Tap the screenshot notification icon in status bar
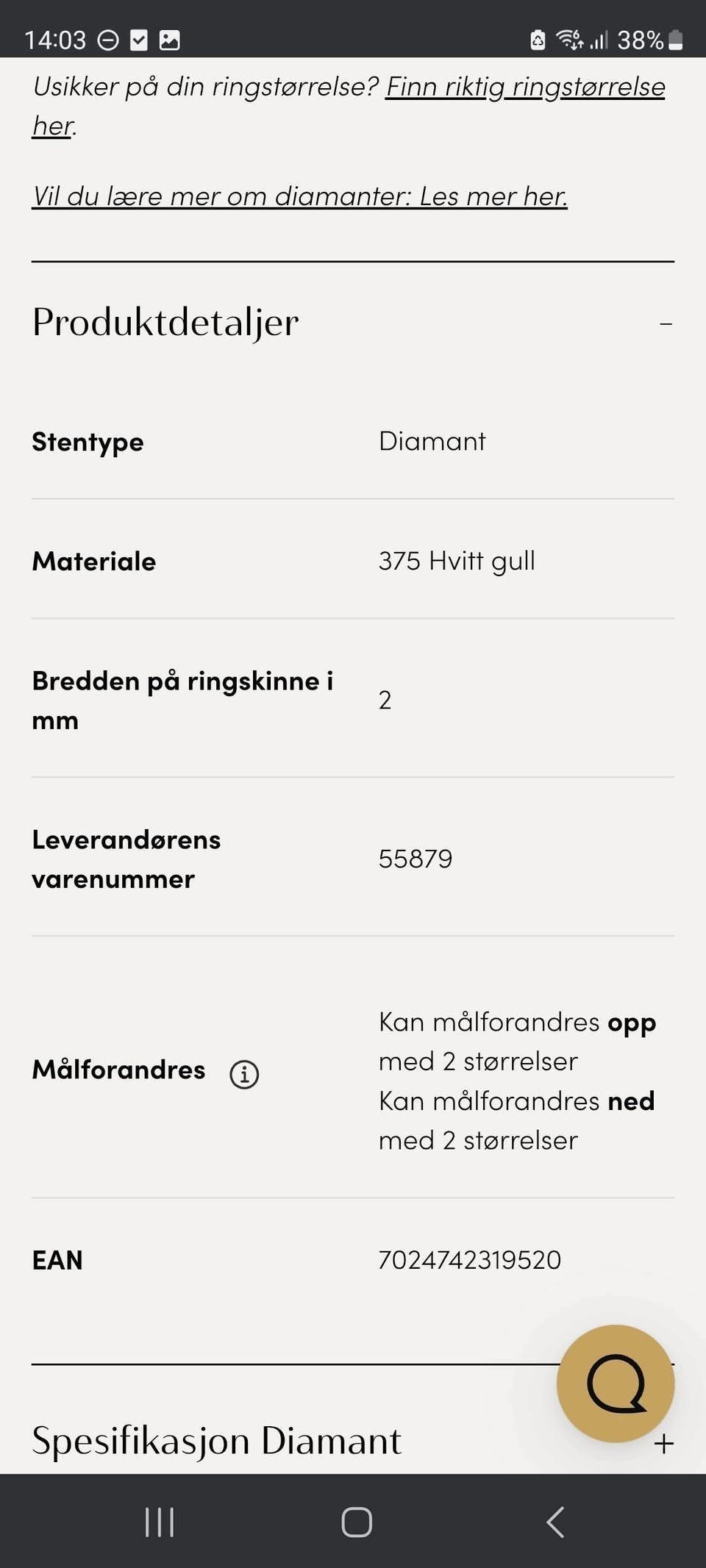 point(170,40)
